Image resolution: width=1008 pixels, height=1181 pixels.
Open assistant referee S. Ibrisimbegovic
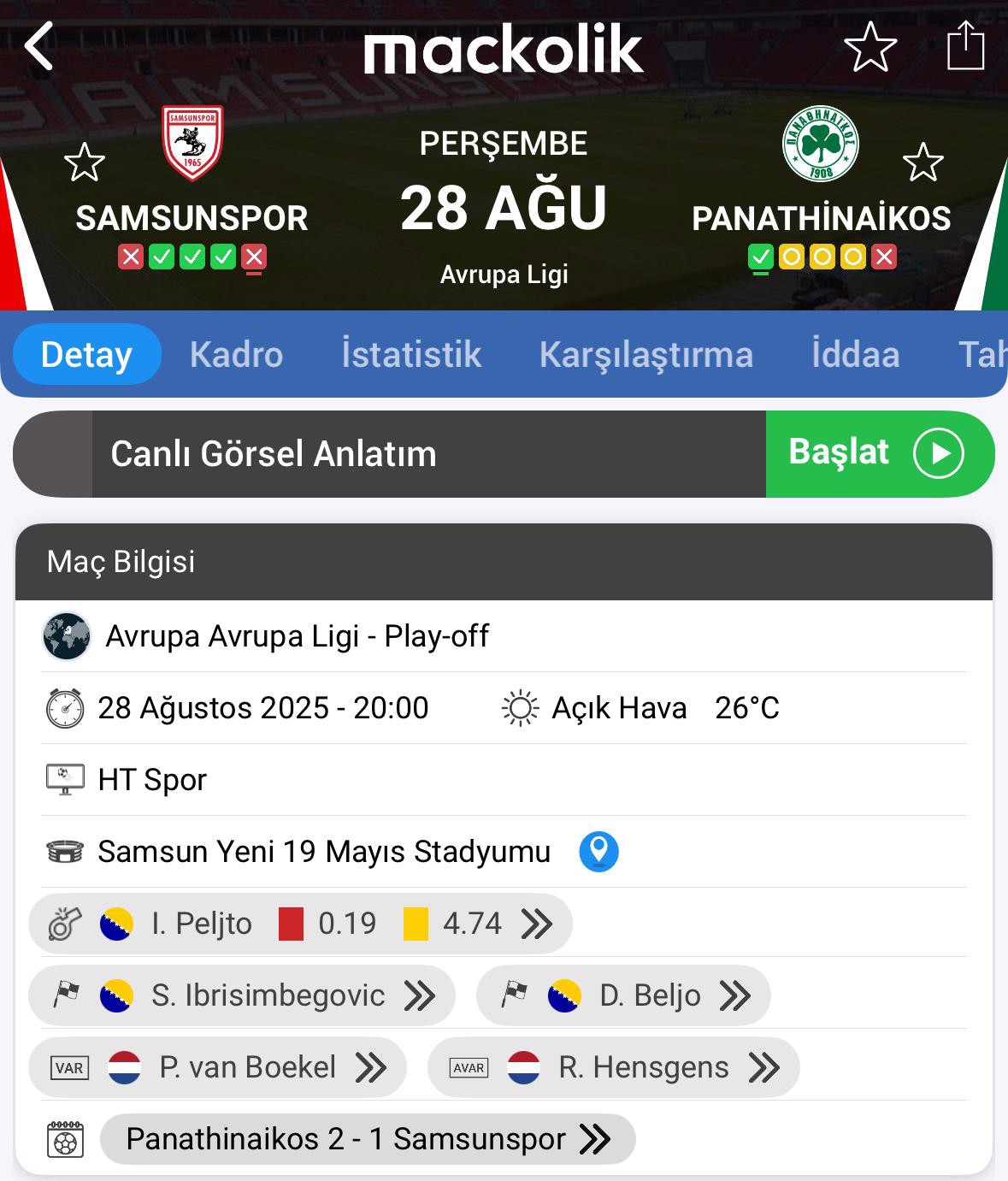[242, 995]
